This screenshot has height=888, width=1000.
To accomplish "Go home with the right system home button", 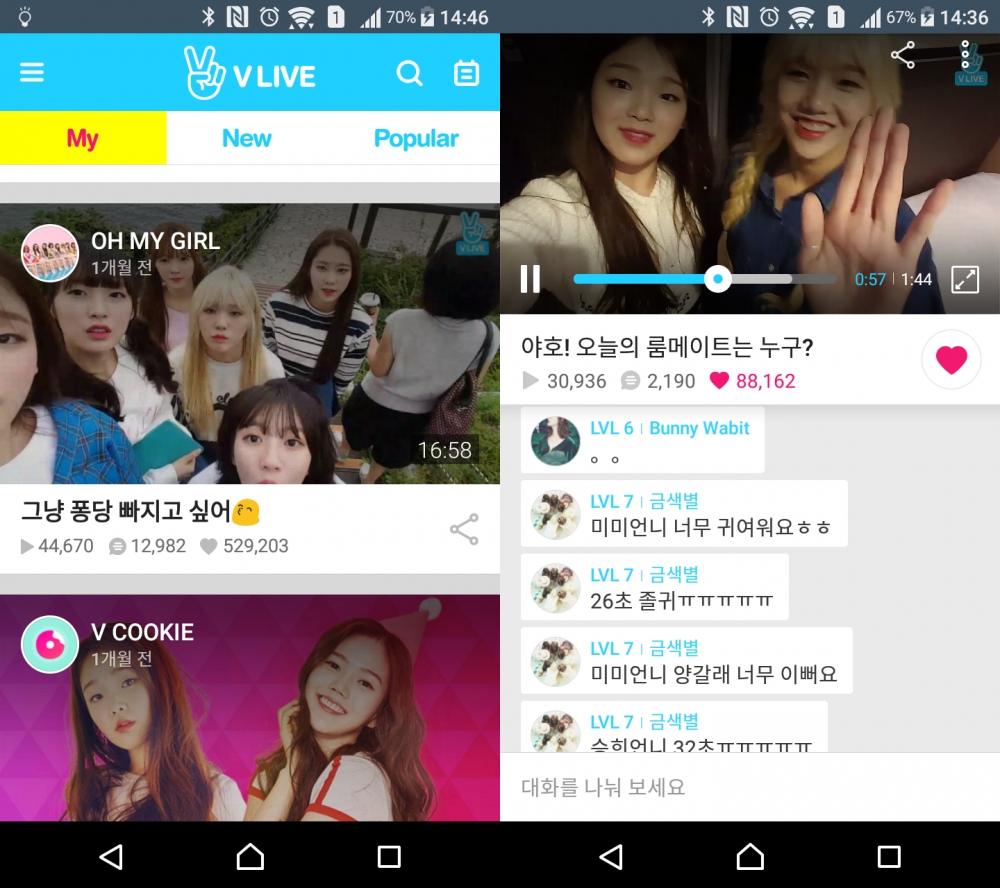I will 750,856.
